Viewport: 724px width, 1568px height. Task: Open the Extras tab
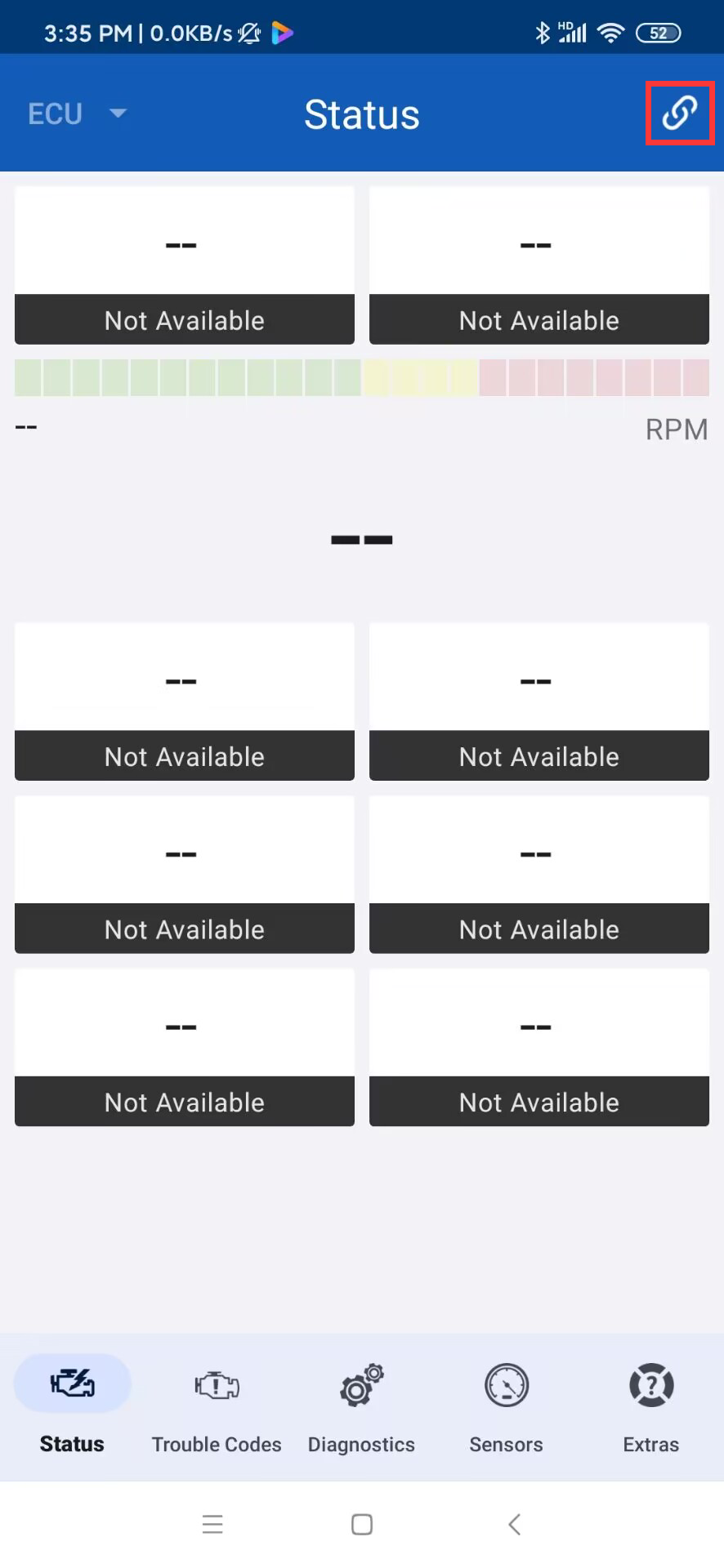(650, 1406)
